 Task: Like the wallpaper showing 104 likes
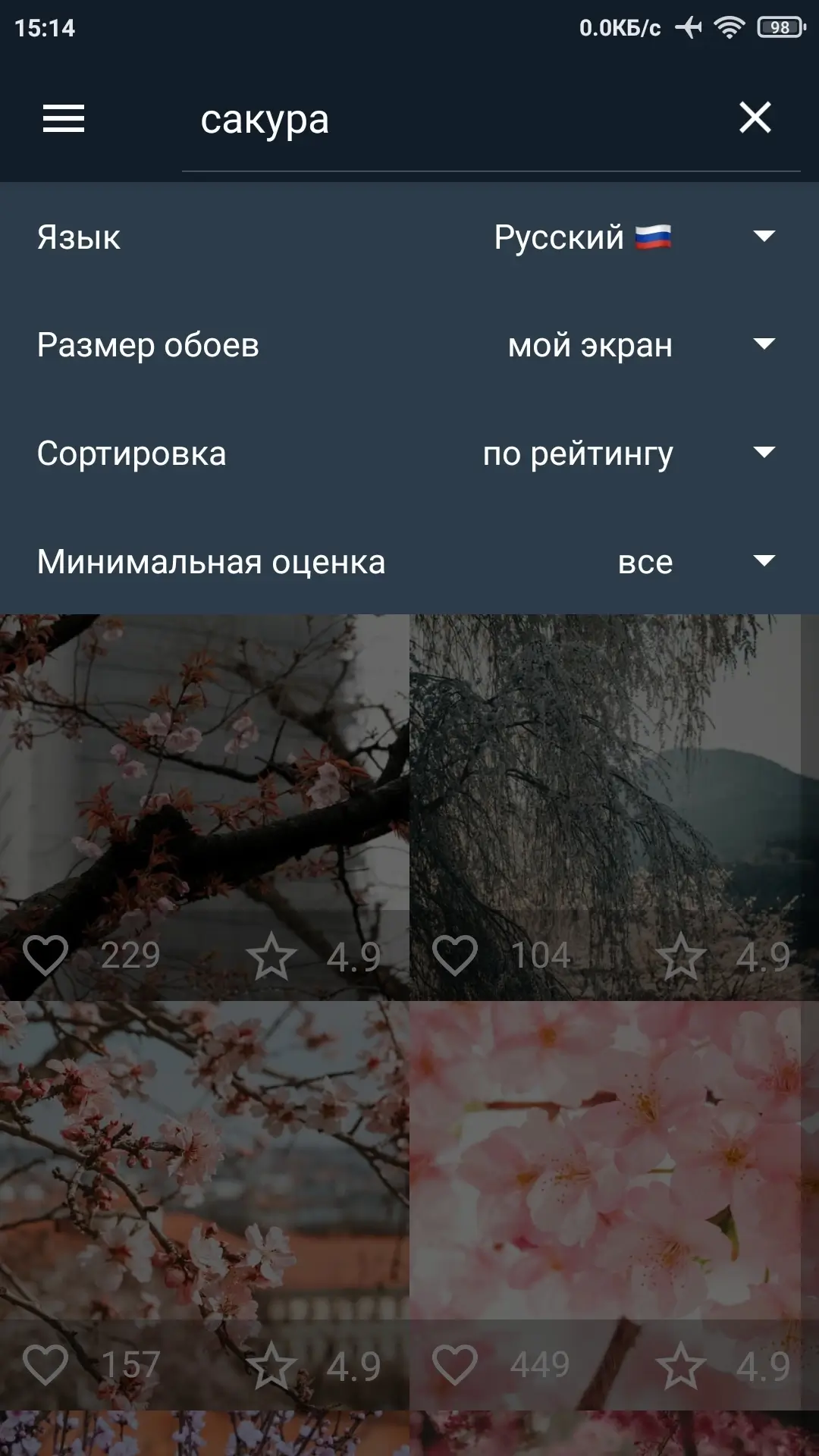(455, 955)
